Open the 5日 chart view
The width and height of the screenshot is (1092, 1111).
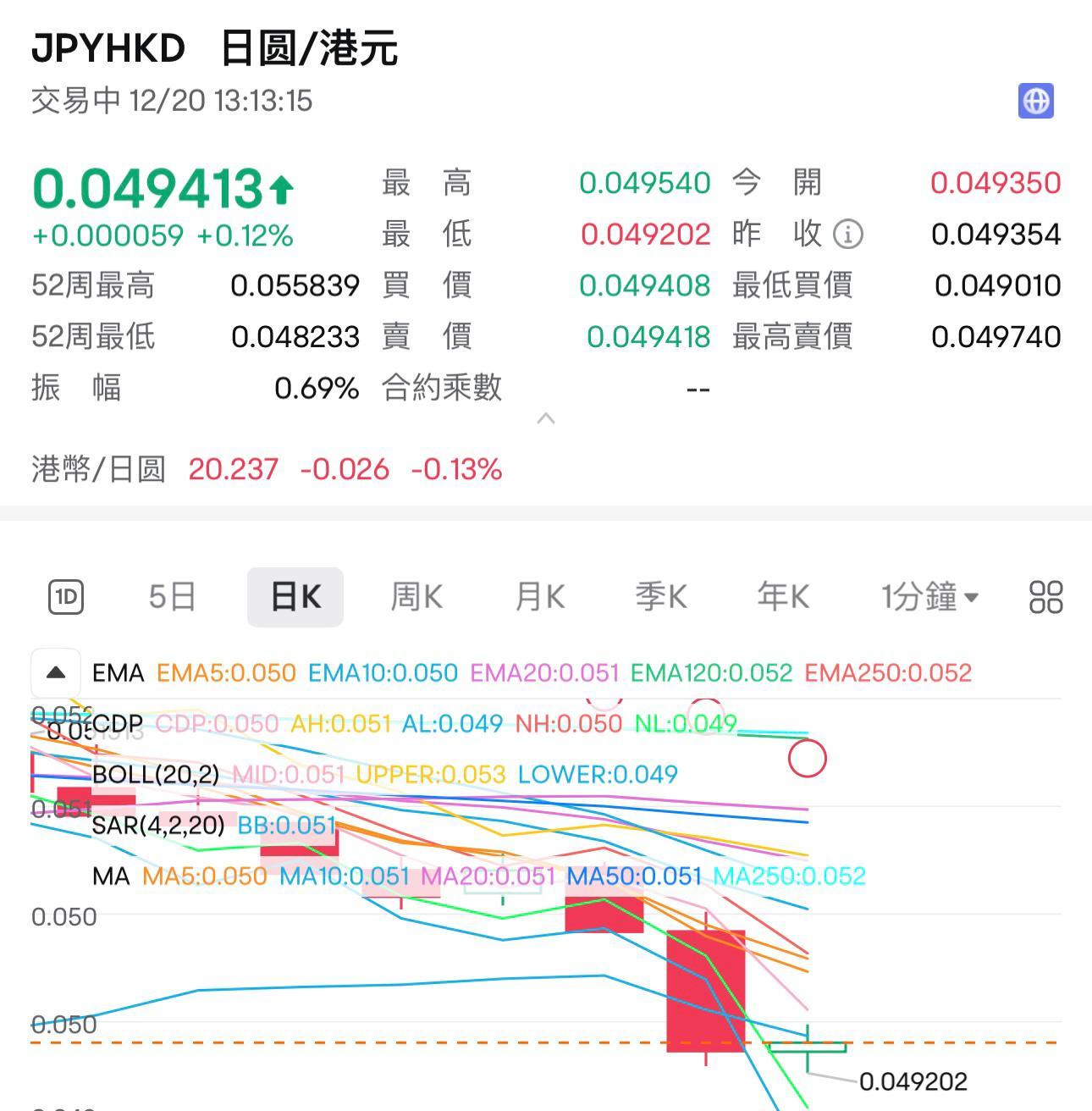(172, 596)
